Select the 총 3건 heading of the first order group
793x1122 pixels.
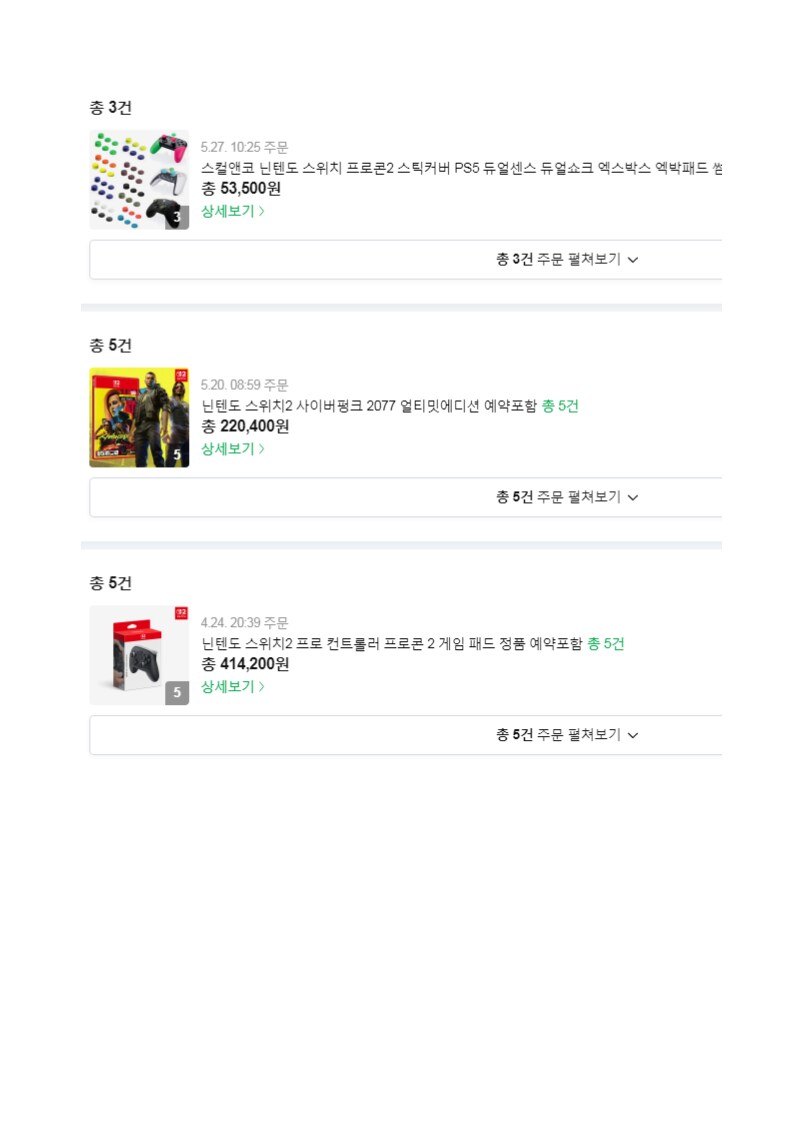click(110, 108)
